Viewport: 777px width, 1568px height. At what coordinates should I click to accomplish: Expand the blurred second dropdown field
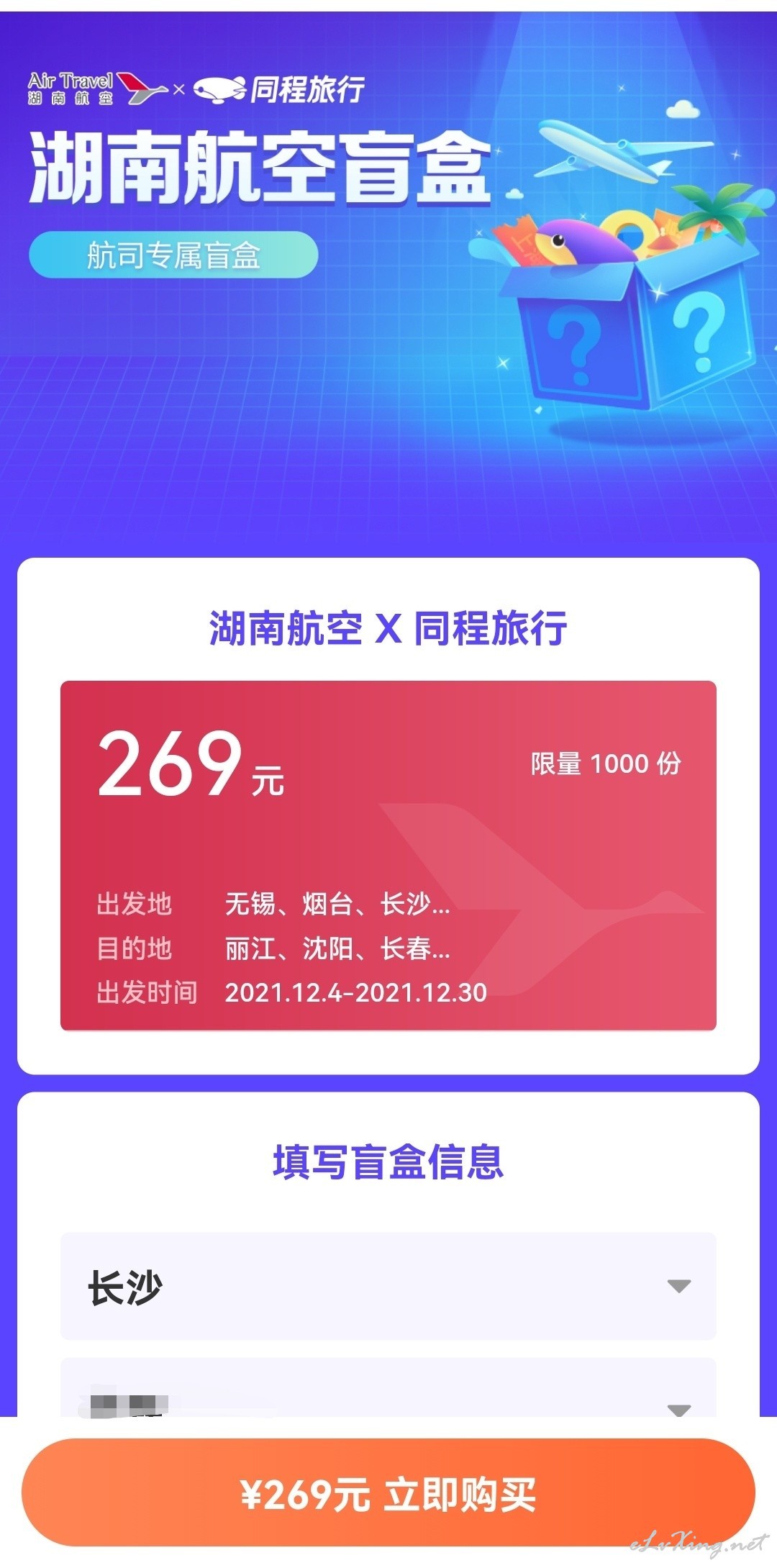388,1388
